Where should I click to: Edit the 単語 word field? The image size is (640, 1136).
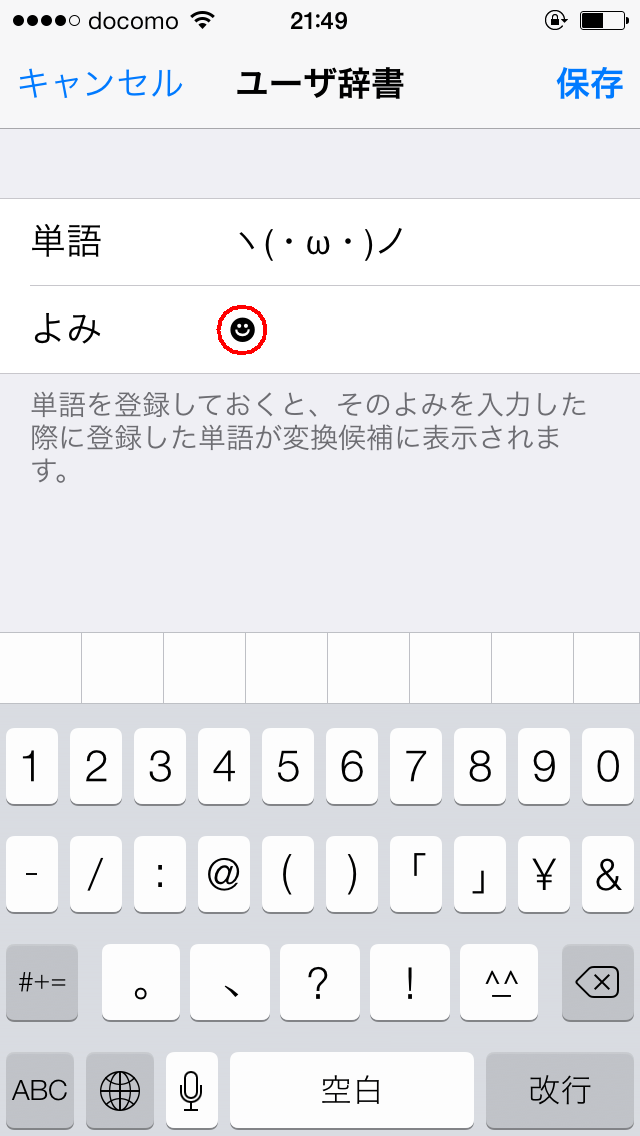pos(420,241)
